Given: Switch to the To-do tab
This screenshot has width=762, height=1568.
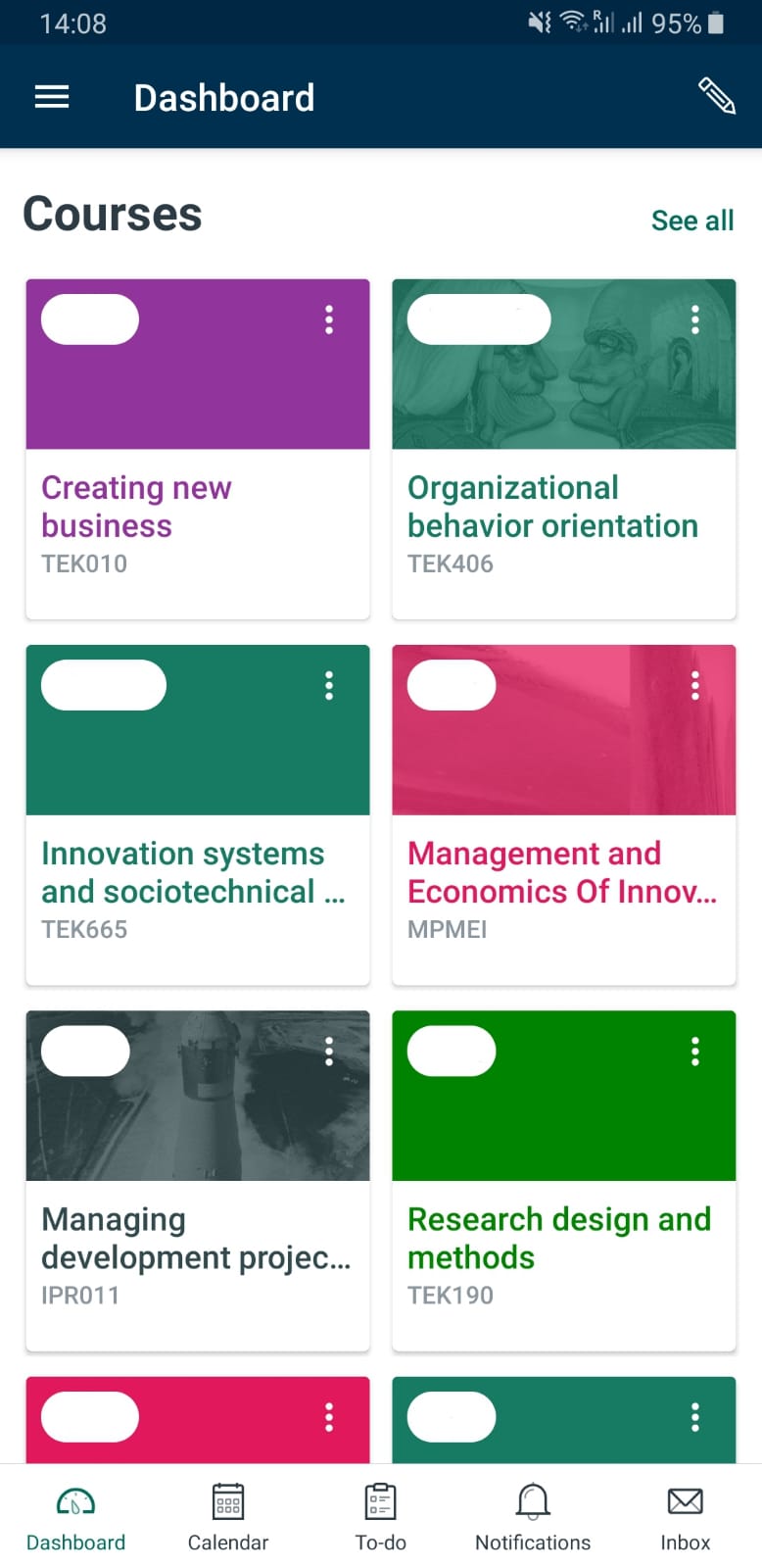Looking at the screenshot, I should 381,1517.
